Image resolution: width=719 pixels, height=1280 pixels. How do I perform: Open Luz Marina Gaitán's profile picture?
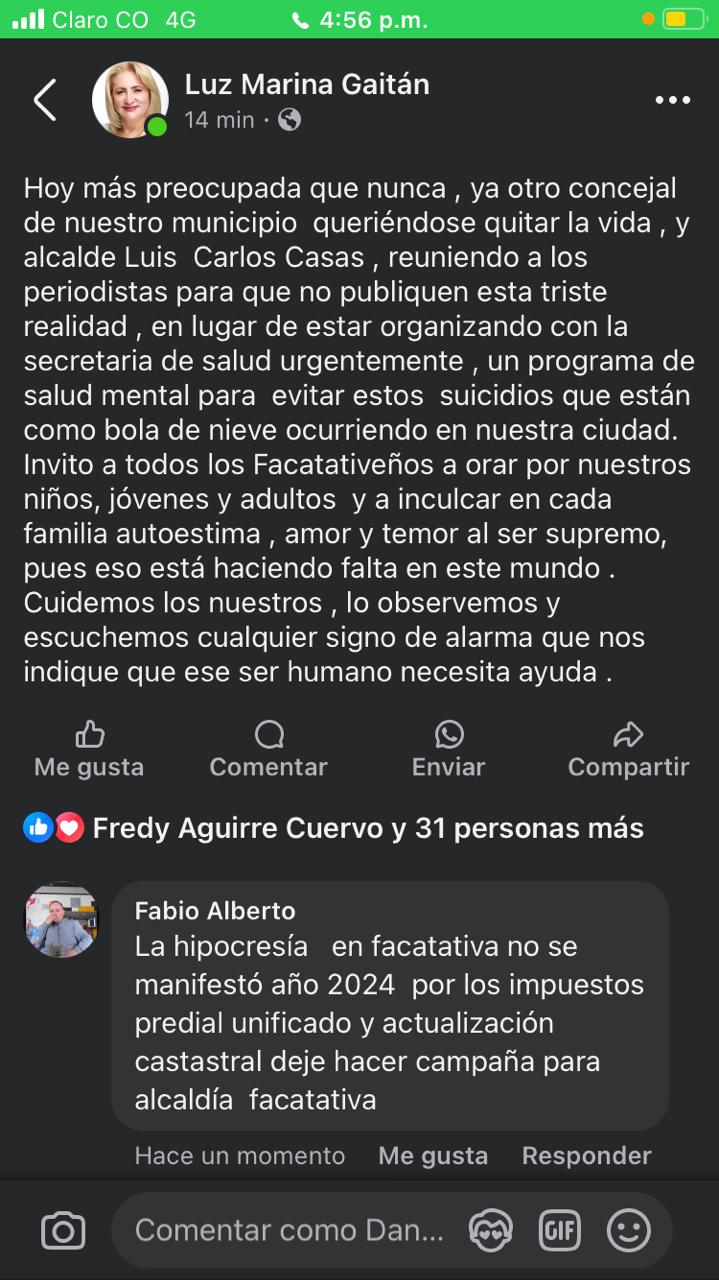(x=130, y=100)
